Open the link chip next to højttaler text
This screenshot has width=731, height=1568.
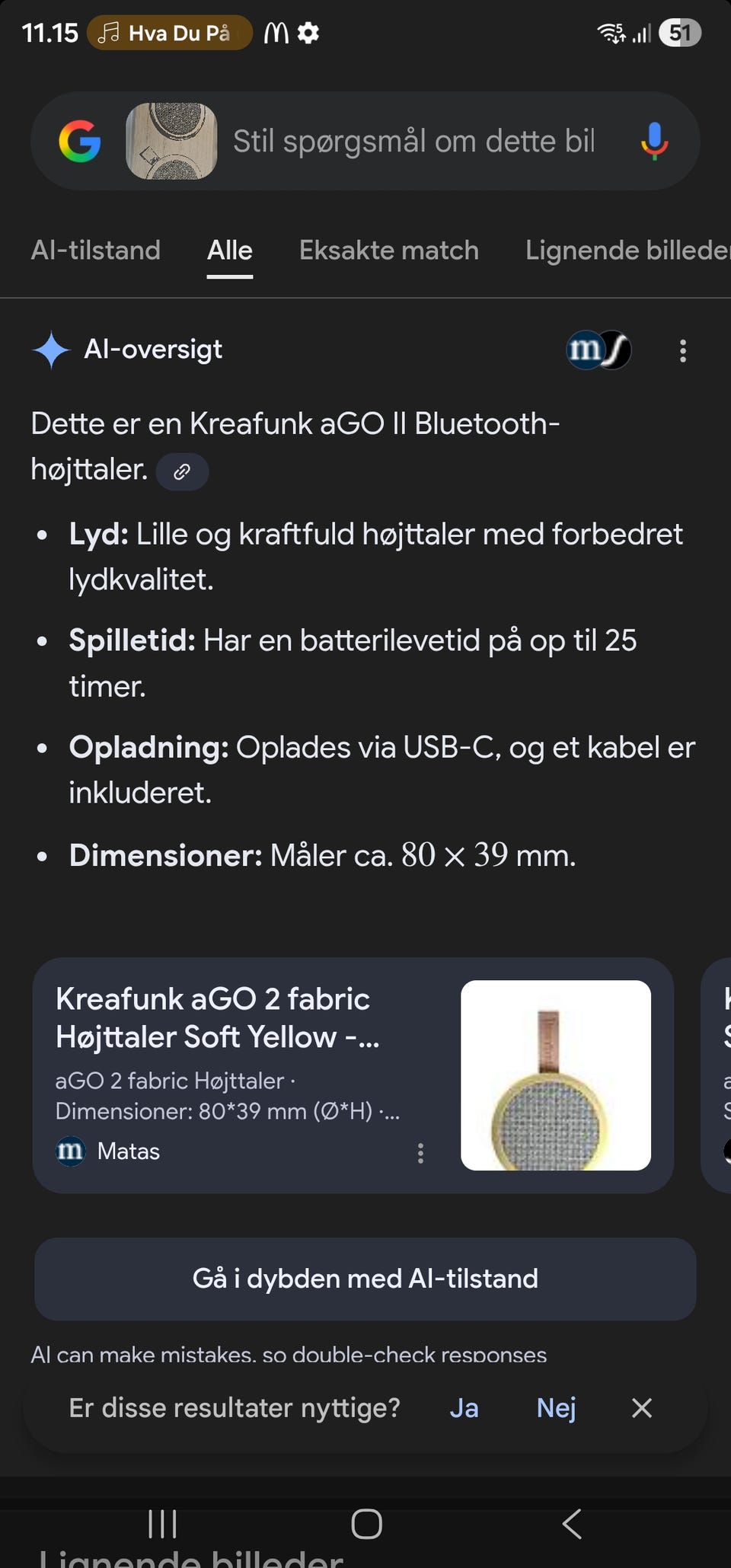pyautogui.click(x=182, y=471)
